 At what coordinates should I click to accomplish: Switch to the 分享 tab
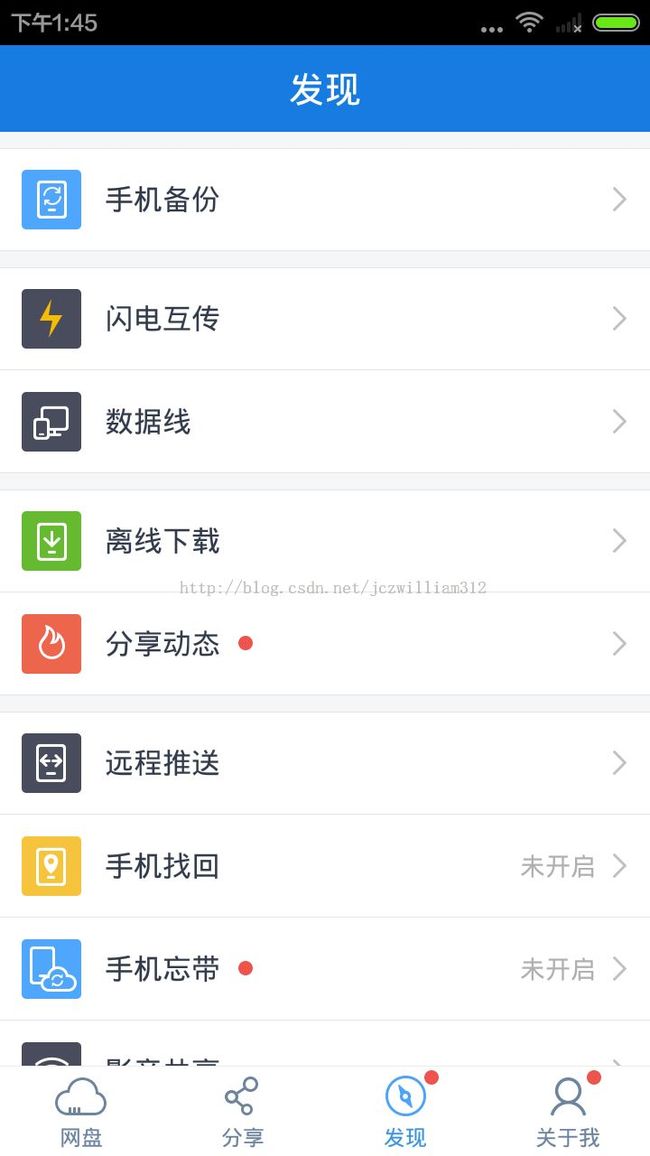click(243, 1112)
